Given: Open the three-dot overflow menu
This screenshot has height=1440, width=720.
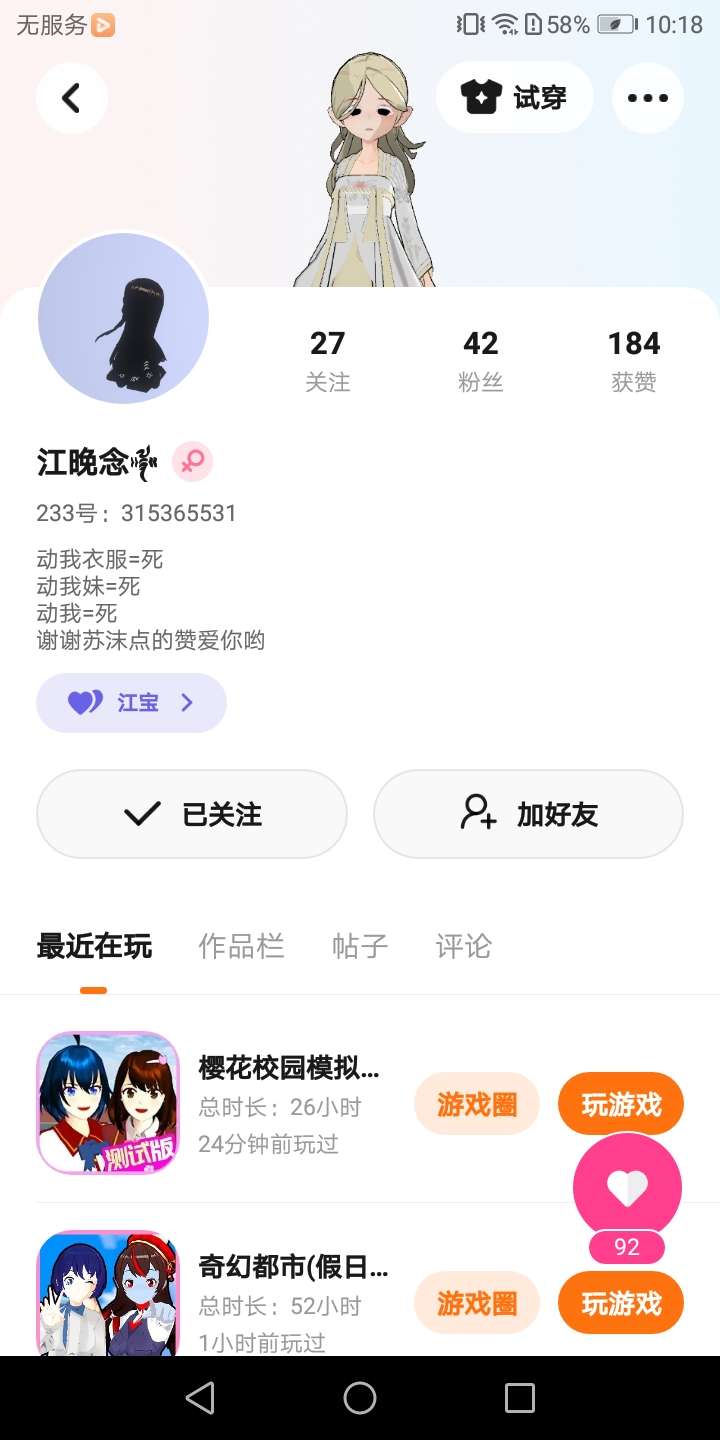Looking at the screenshot, I should tap(647, 98).
